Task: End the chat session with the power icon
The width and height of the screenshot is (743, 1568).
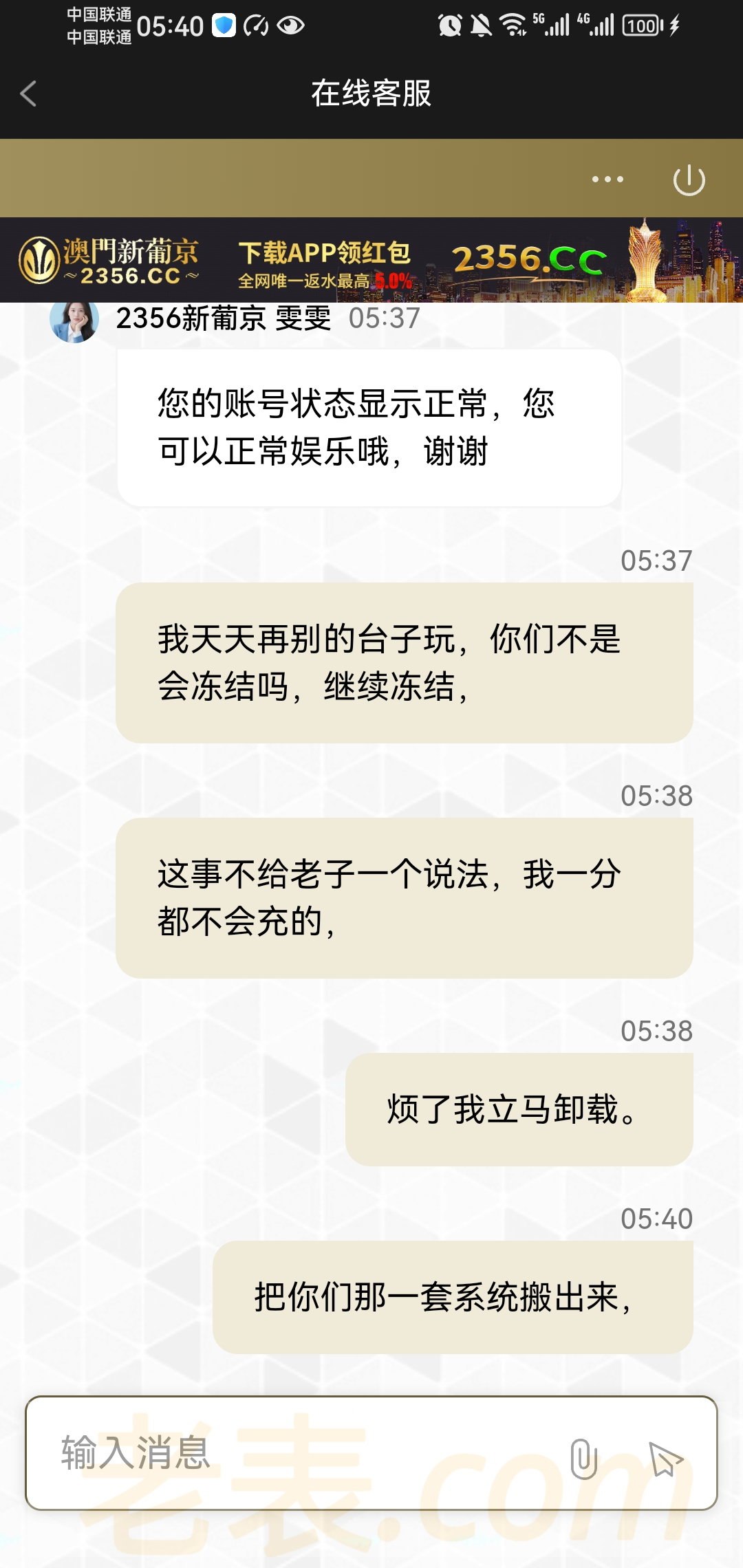Action: [689, 180]
